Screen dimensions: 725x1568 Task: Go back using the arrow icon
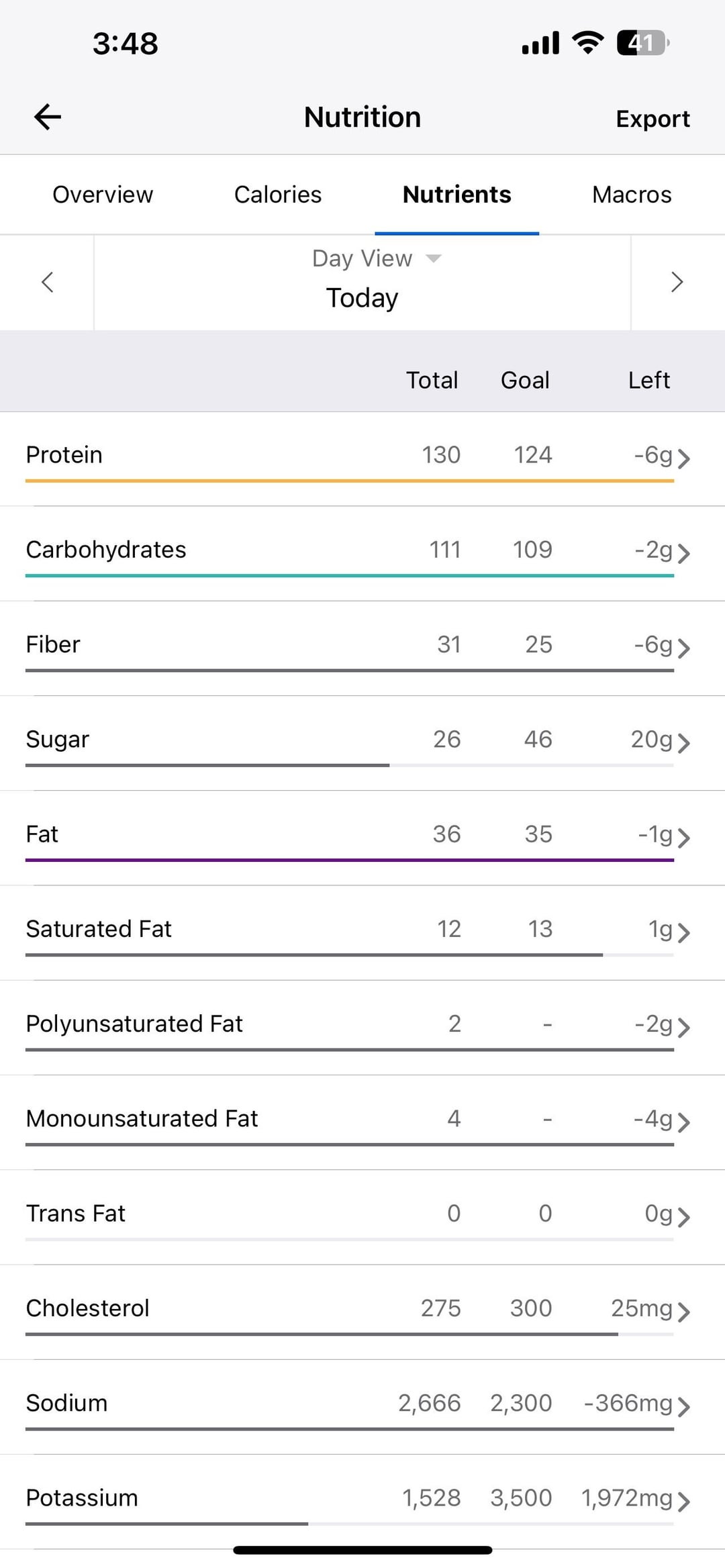coord(48,117)
